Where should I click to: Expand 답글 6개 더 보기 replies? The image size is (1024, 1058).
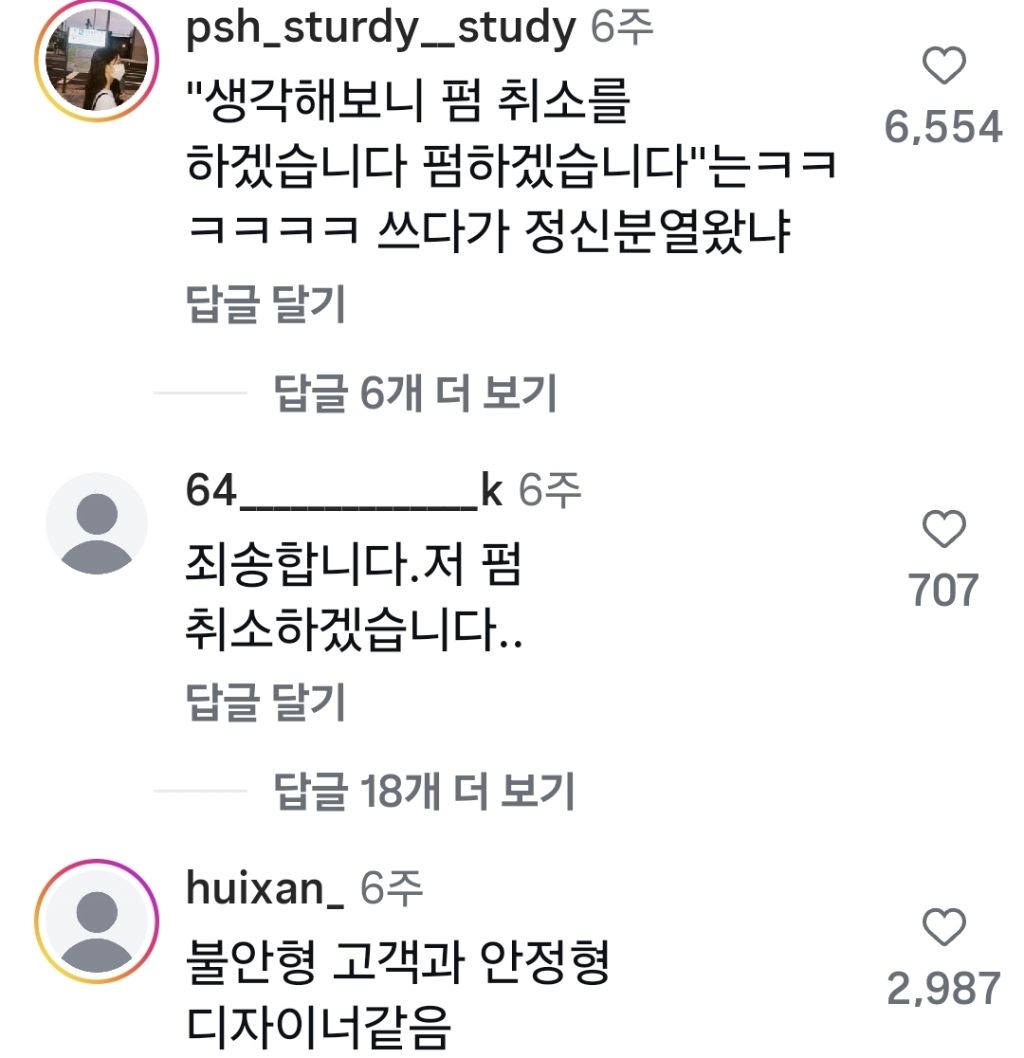click(415, 393)
